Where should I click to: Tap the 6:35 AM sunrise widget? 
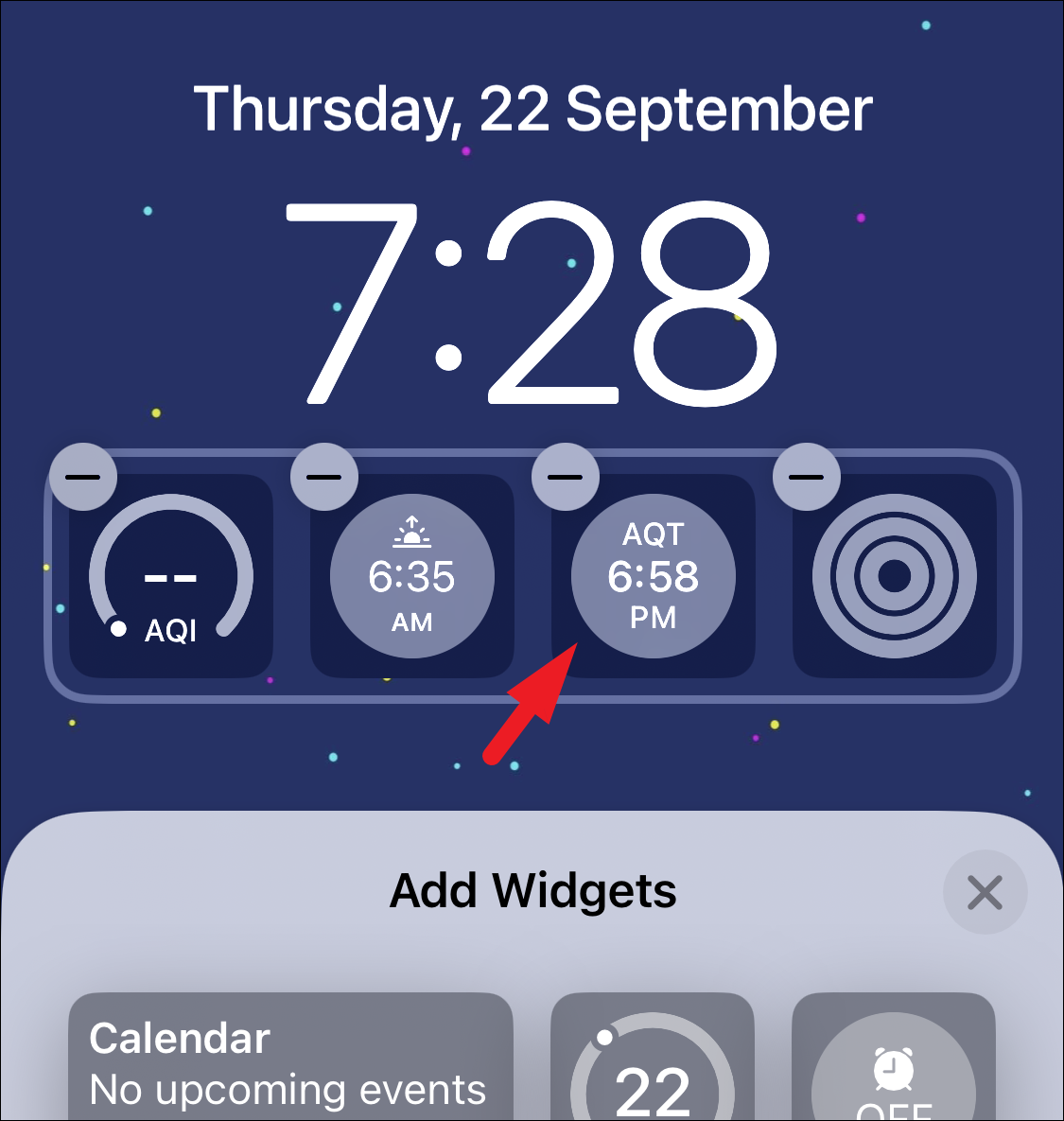coord(412,576)
